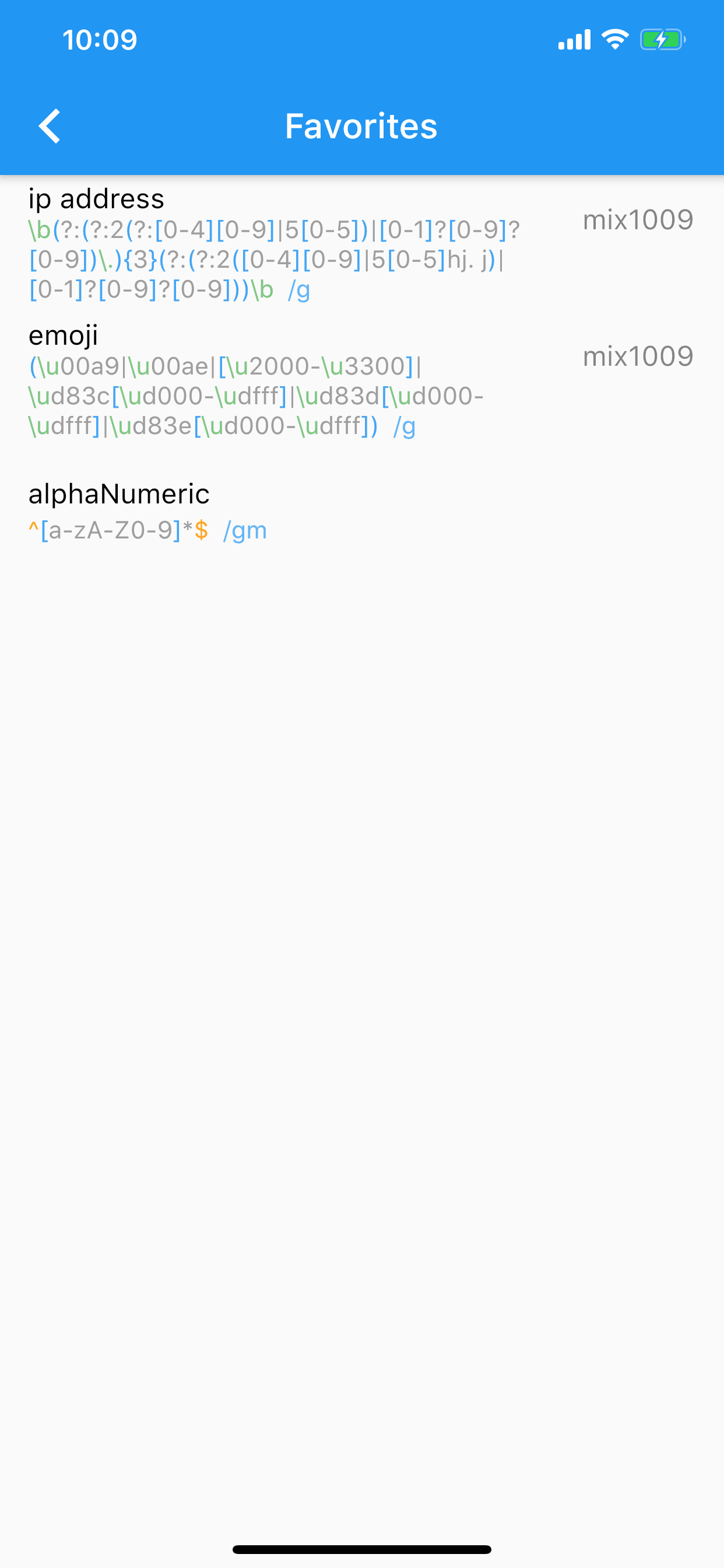This screenshot has height=1568, width=724.
Task: Tap the Favorites title in header
Action: (361, 126)
